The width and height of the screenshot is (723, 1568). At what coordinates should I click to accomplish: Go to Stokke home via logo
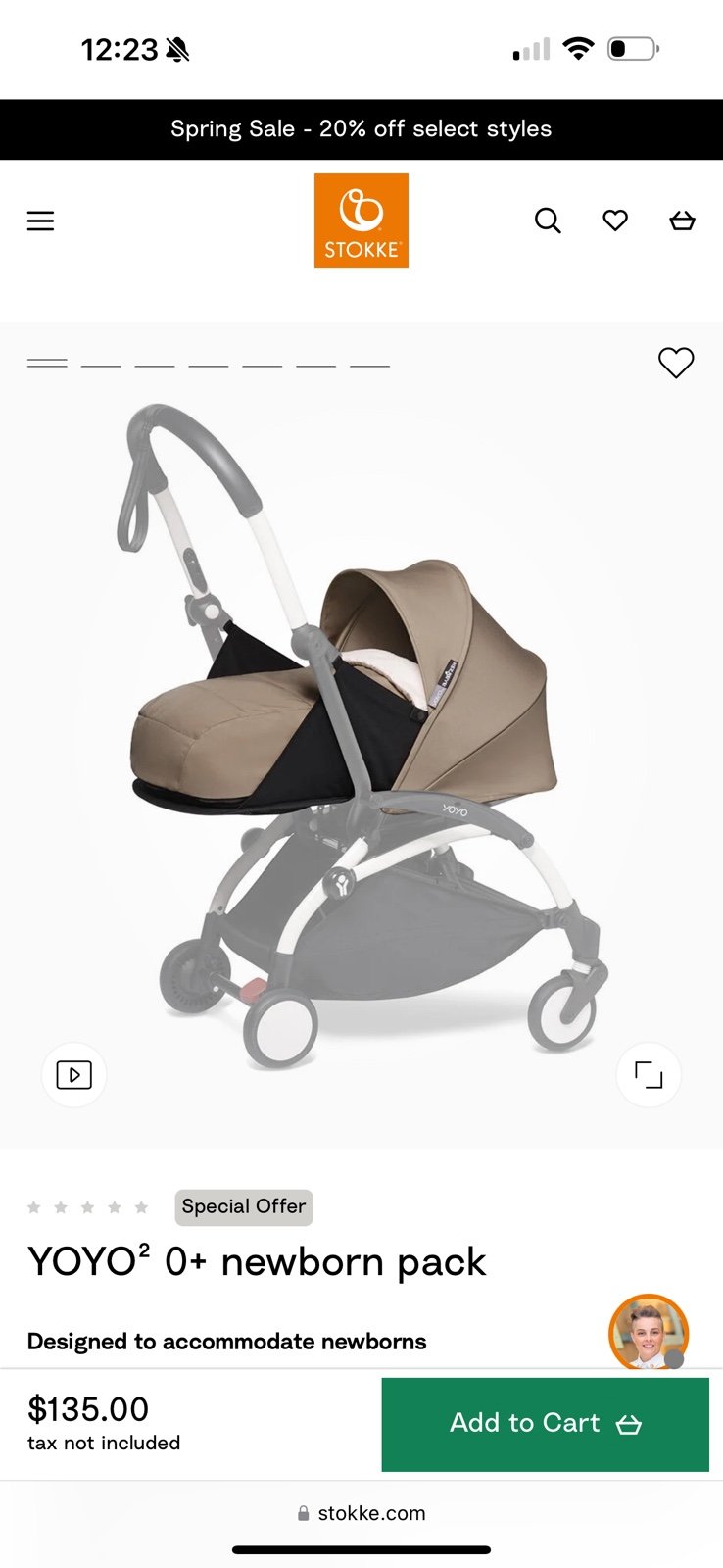pyautogui.click(x=361, y=220)
